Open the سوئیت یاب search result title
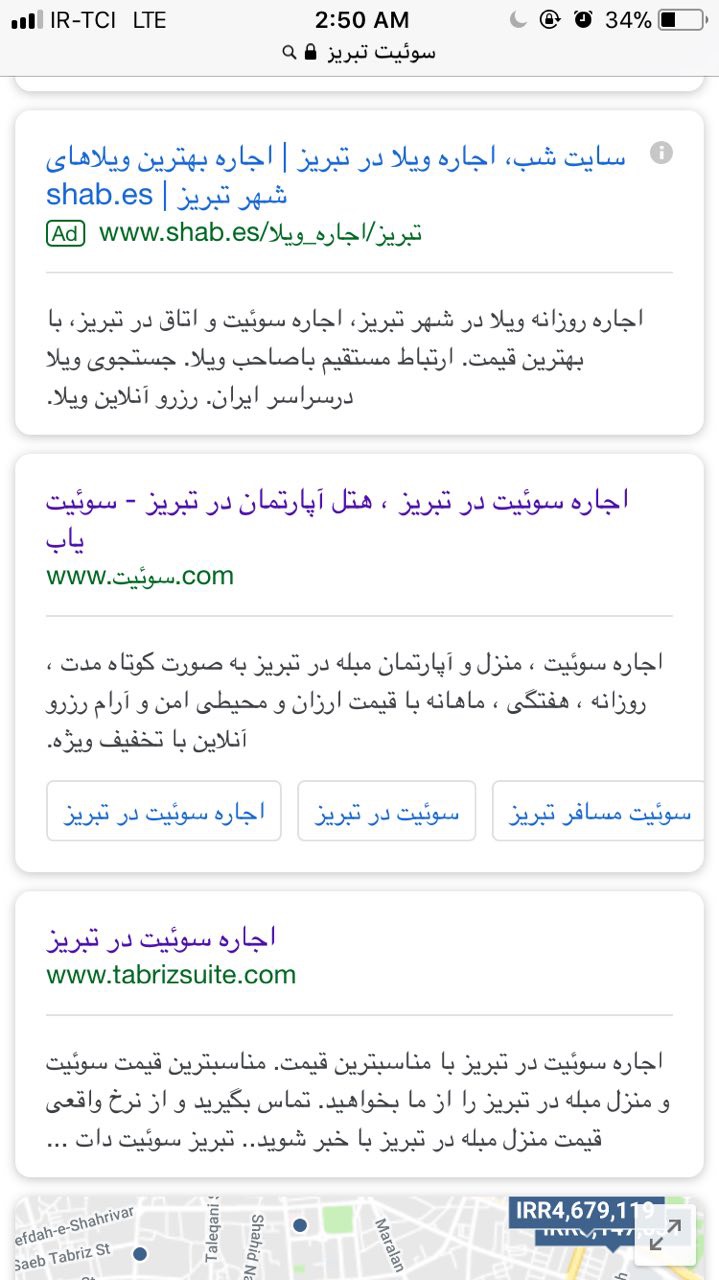Image resolution: width=719 pixels, height=1280 pixels. pyautogui.click(x=337, y=520)
